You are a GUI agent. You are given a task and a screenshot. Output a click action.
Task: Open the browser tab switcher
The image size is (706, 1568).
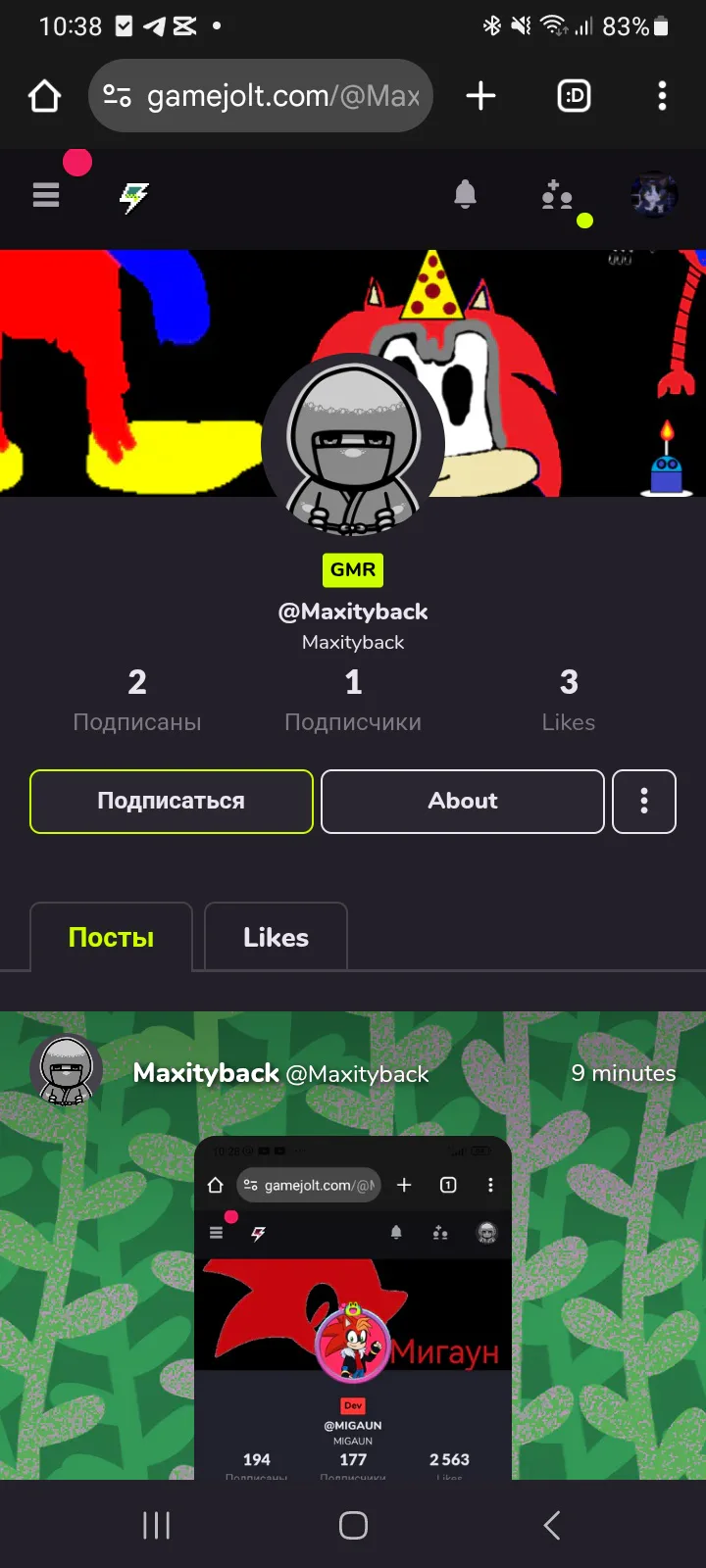pos(574,96)
